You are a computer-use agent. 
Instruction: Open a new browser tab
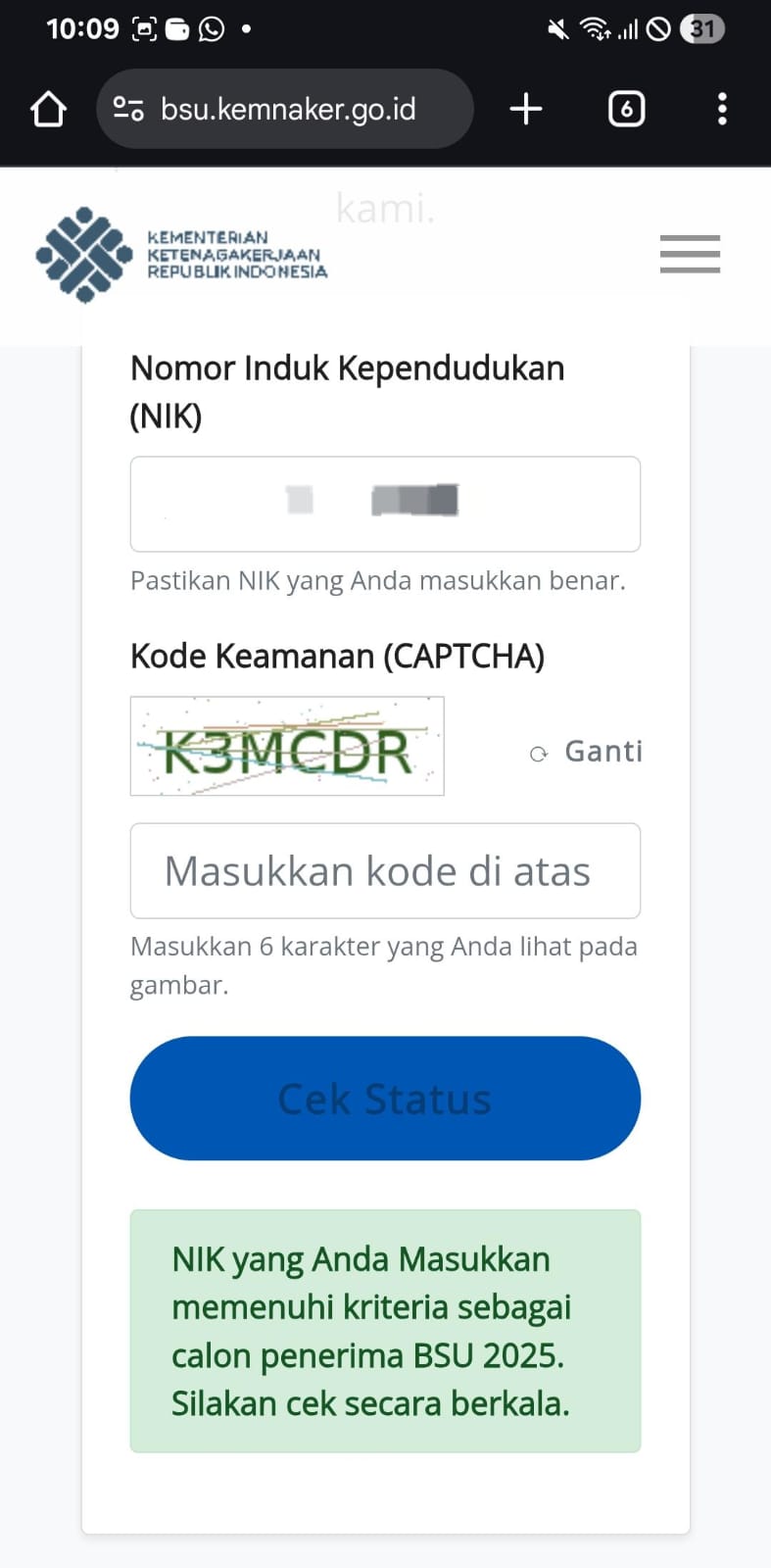(x=526, y=109)
